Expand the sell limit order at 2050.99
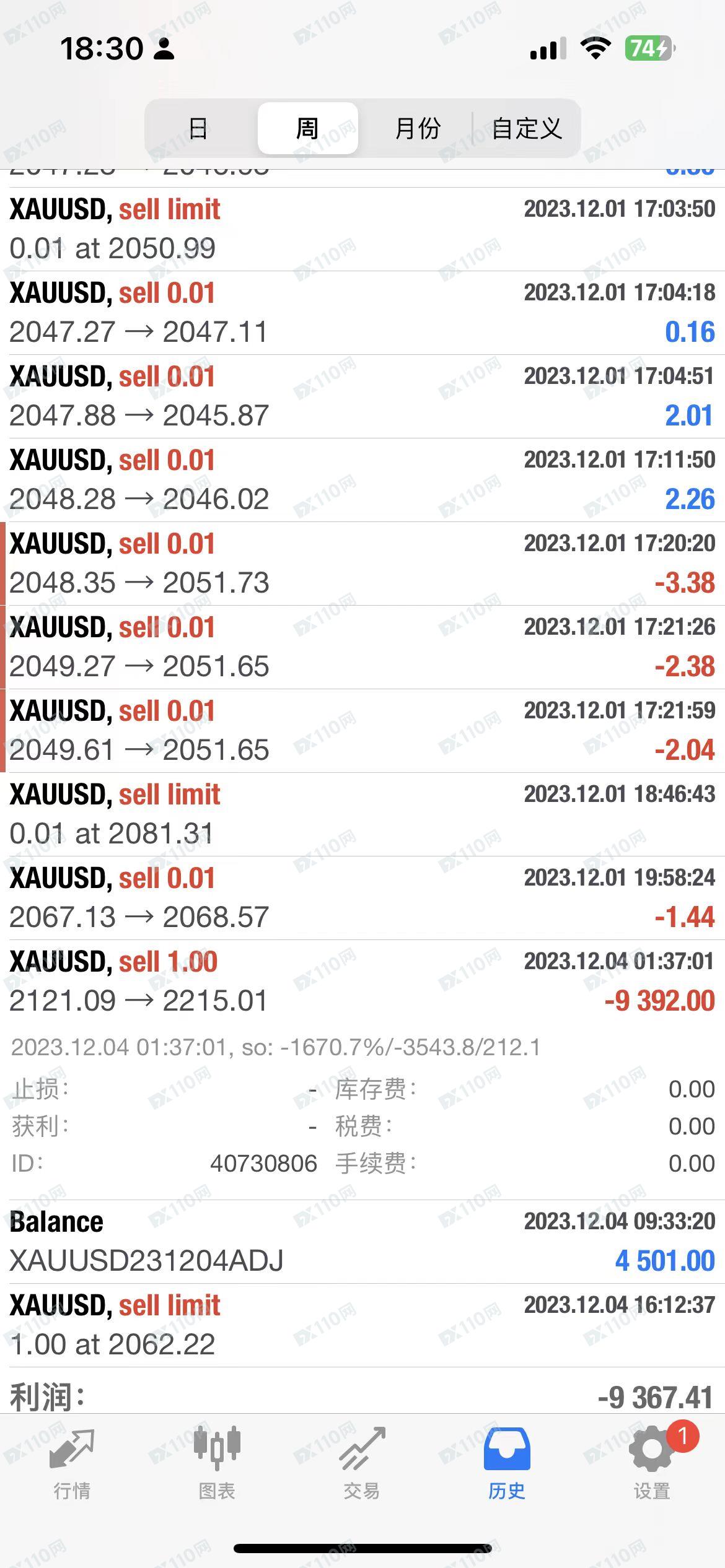Viewport: 725px width, 1568px height. pyautogui.click(x=362, y=229)
